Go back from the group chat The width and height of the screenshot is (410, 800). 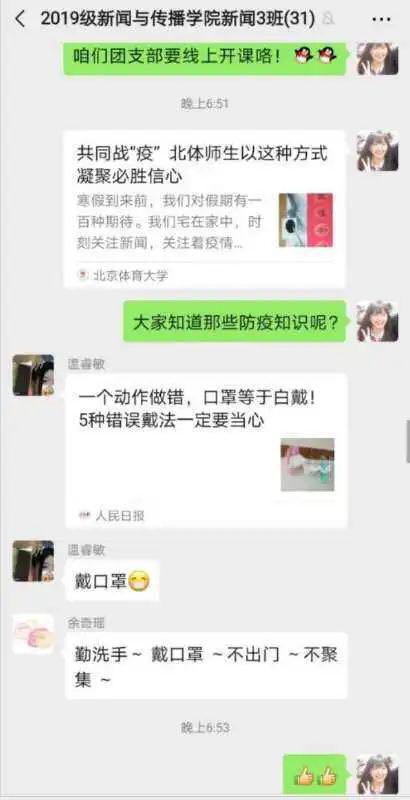click(20, 19)
